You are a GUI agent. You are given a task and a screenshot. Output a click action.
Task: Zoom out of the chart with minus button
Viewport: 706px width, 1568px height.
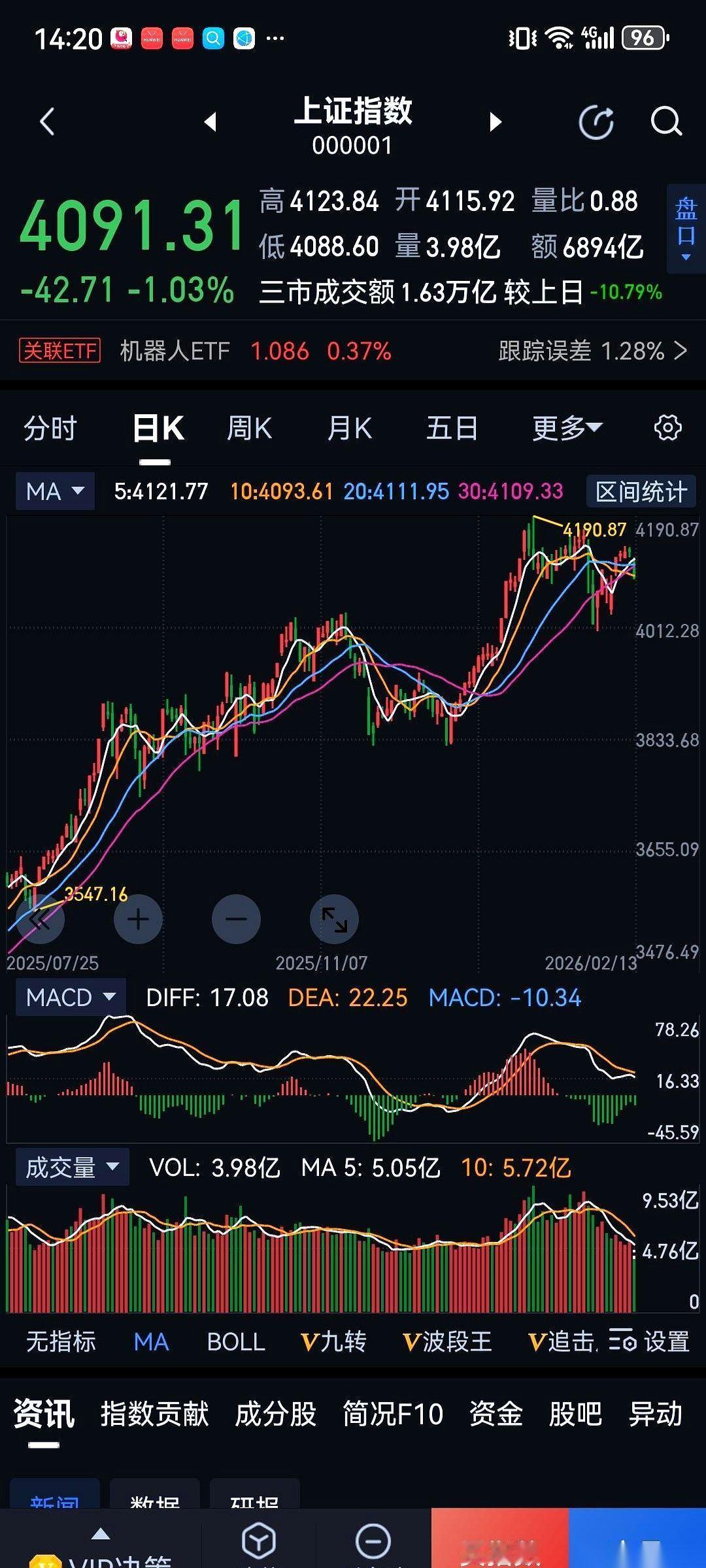pos(236,919)
